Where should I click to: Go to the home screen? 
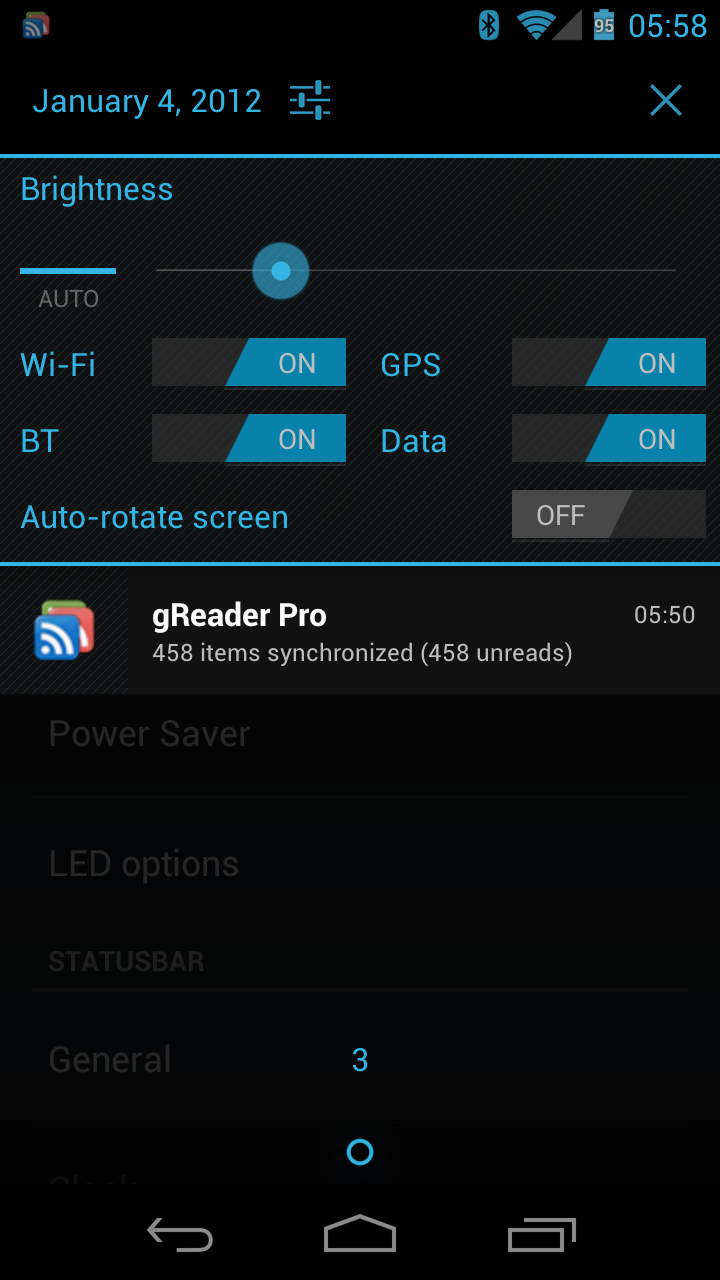(360, 1234)
